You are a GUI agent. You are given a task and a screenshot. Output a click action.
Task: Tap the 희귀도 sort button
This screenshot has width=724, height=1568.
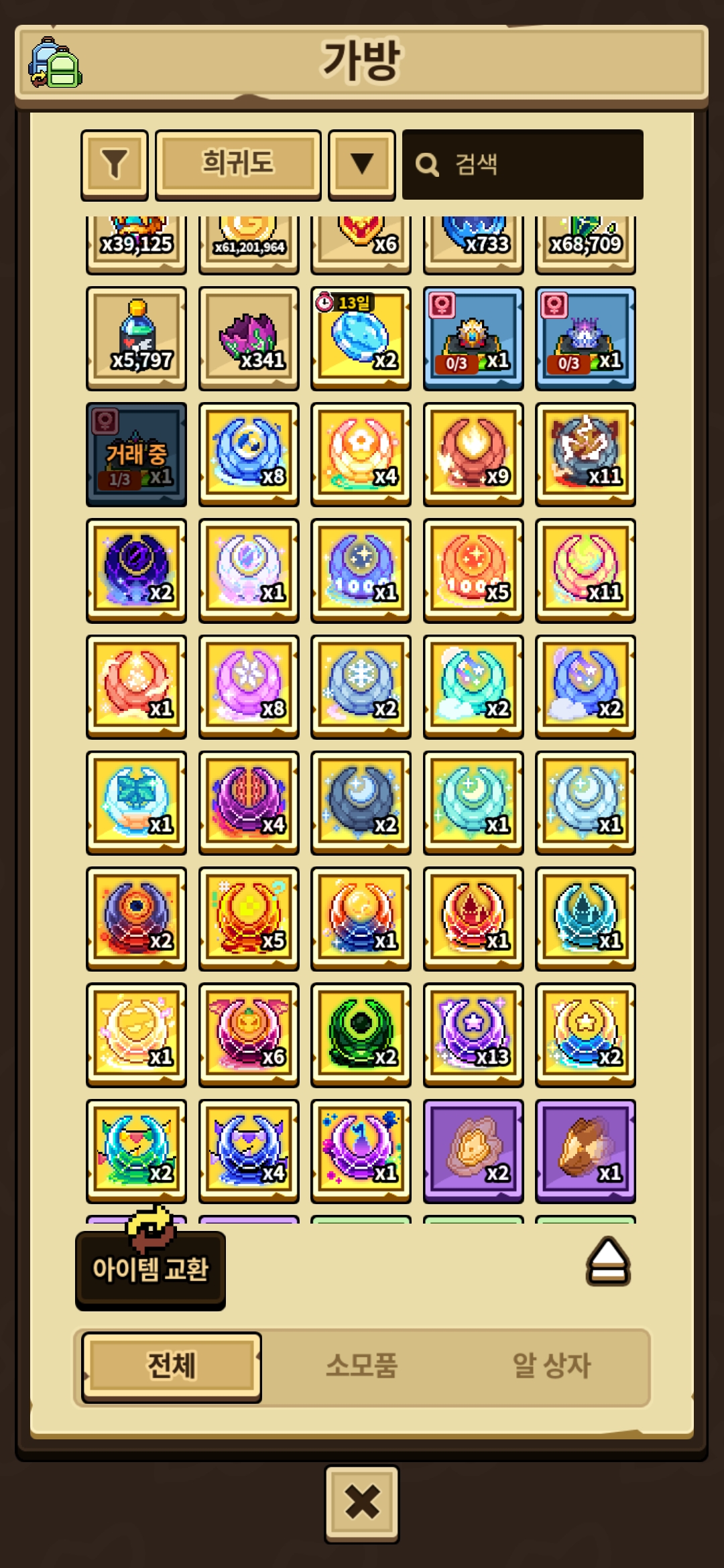pyautogui.click(x=238, y=164)
